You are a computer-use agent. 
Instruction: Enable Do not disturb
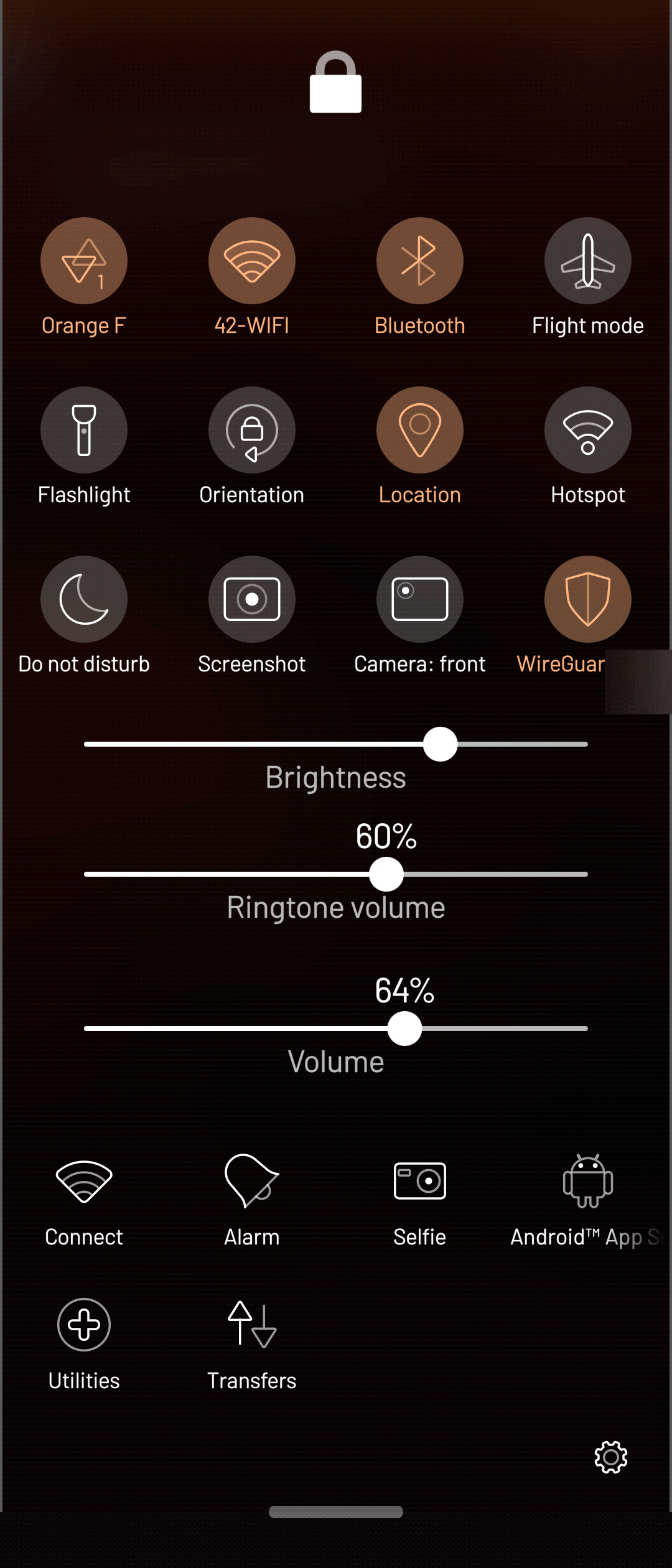tap(84, 600)
